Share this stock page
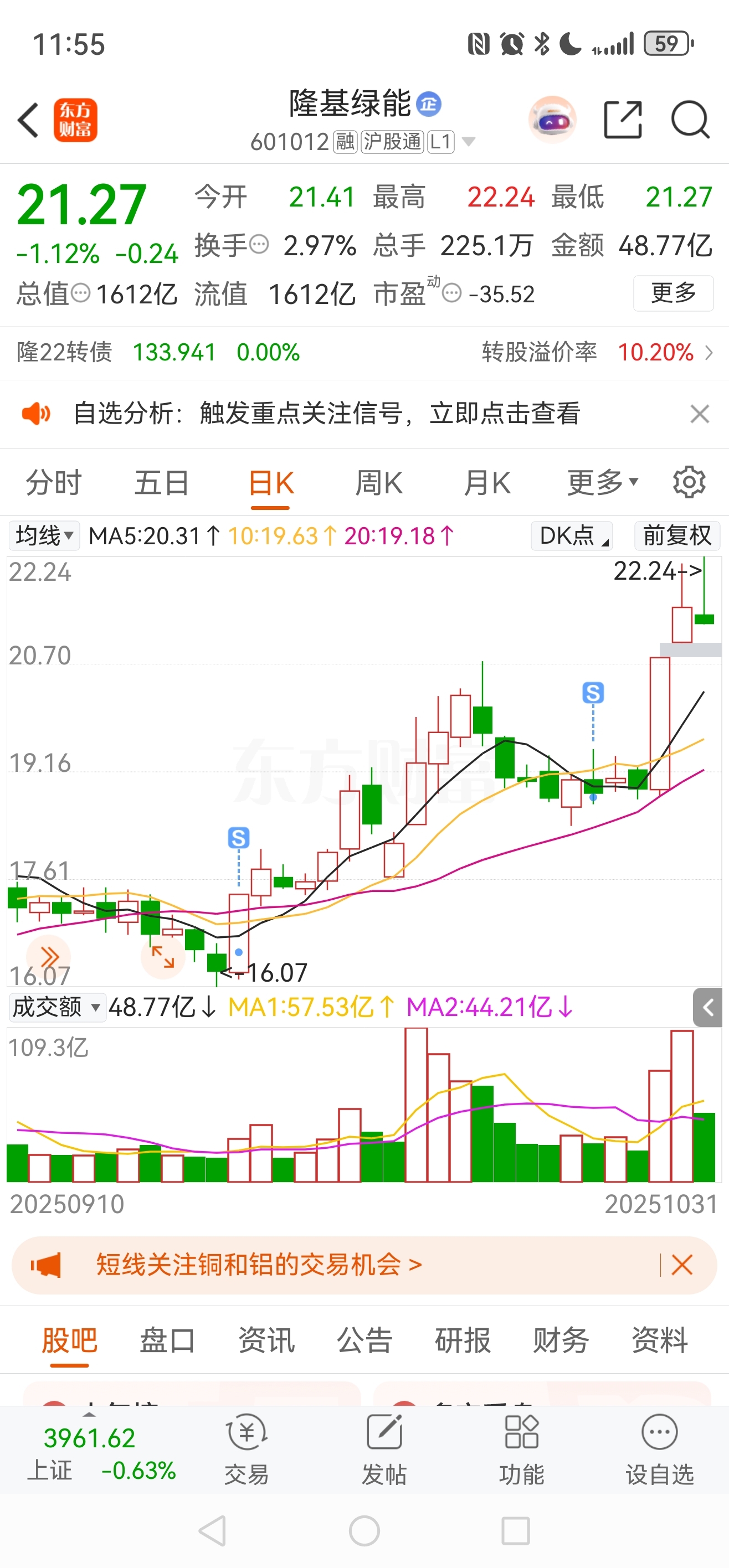This screenshot has height=1568, width=729. coord(623,120)
